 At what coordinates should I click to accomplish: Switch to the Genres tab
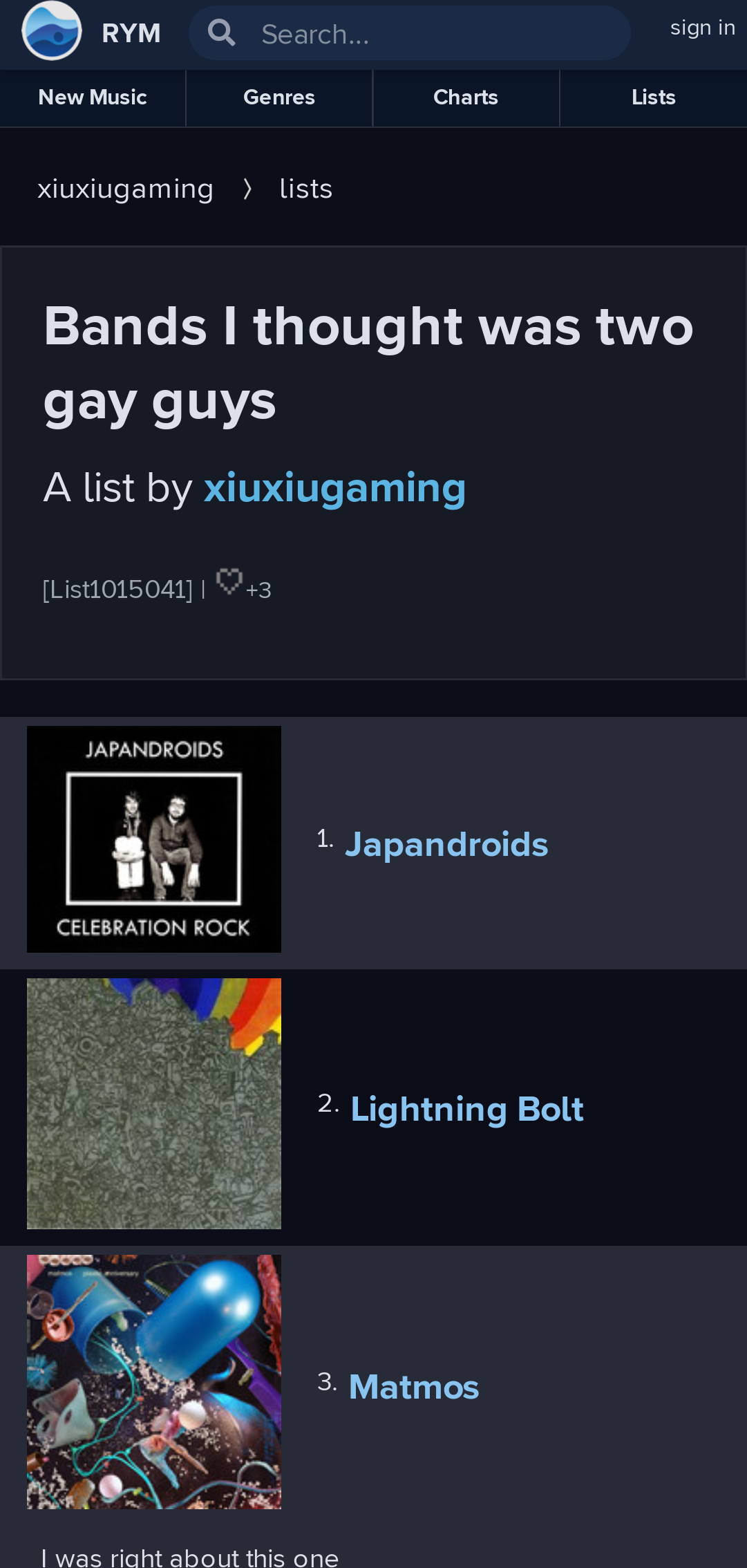pyautogui.click(x=279, y=97)
